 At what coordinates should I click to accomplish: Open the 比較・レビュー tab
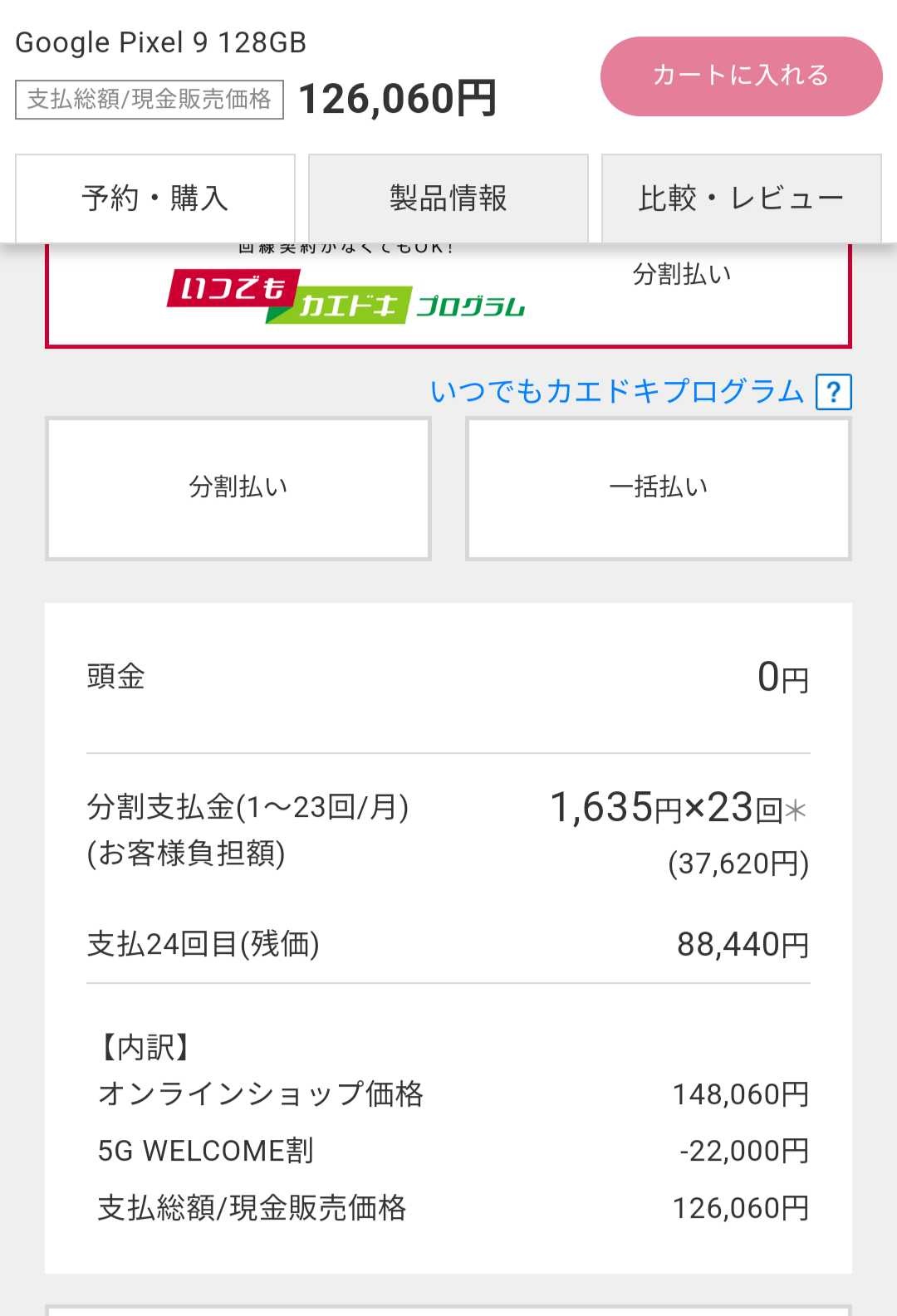pos(741,198)
